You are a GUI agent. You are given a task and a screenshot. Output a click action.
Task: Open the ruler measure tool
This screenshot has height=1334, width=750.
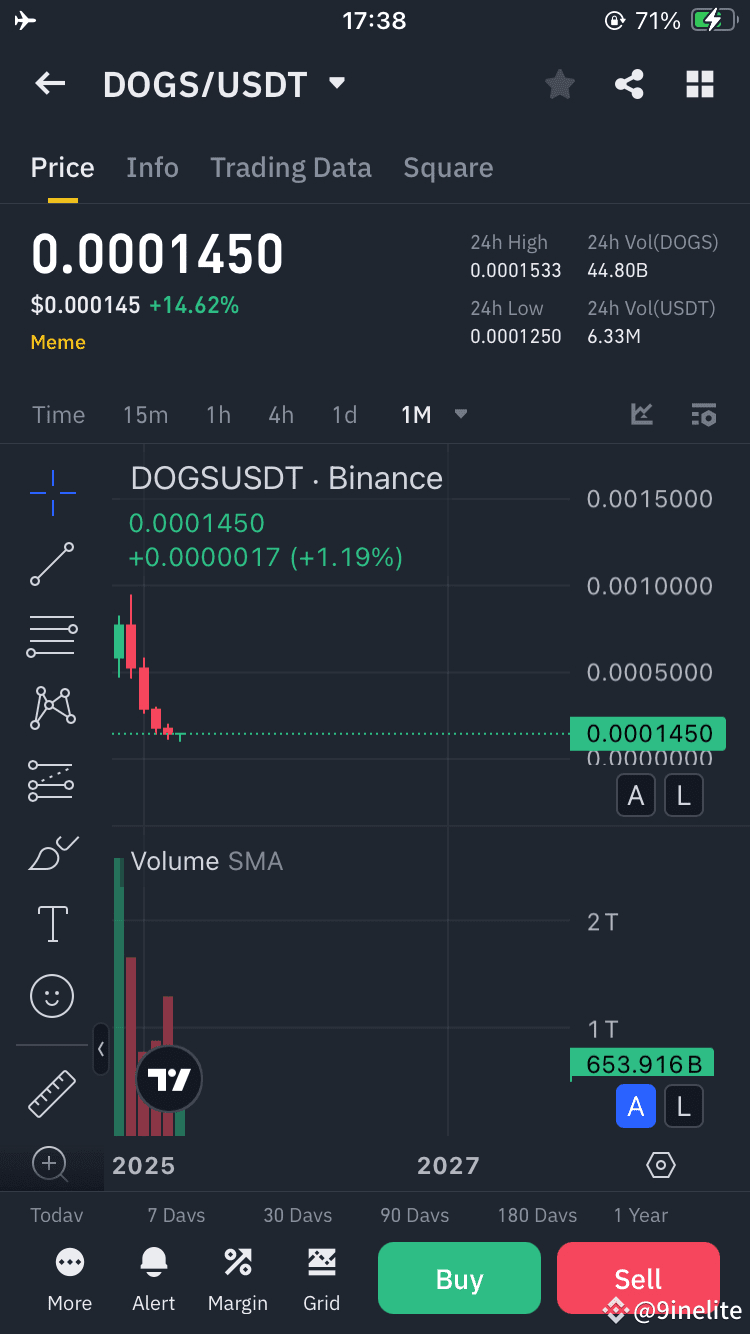click(x=52, y=1093)
